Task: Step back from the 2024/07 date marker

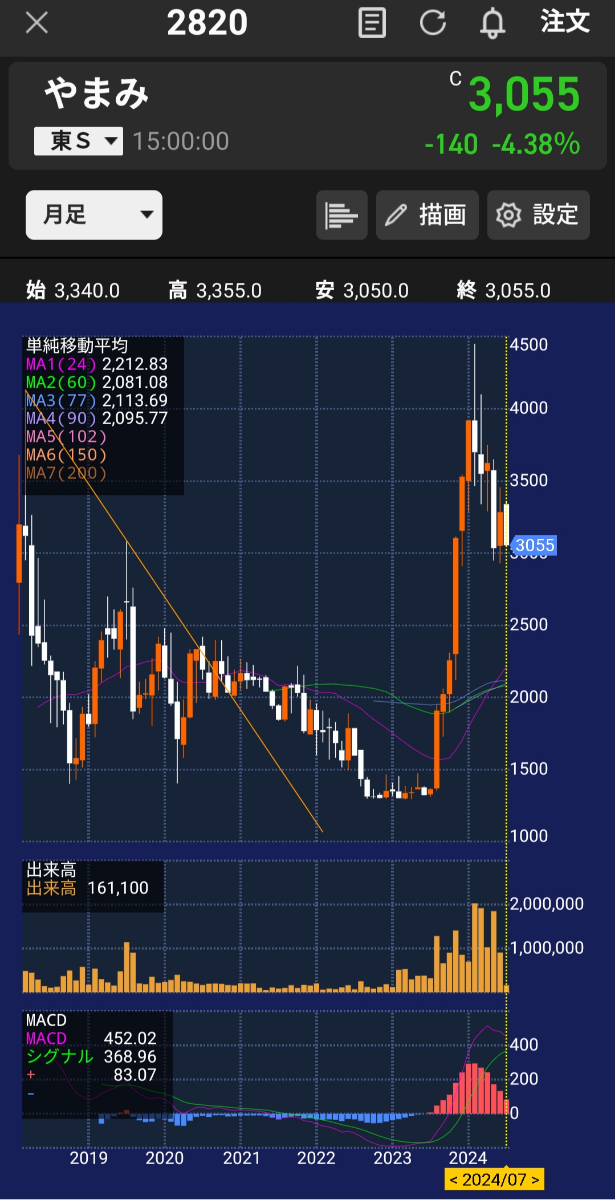Action: point(453,1179)
